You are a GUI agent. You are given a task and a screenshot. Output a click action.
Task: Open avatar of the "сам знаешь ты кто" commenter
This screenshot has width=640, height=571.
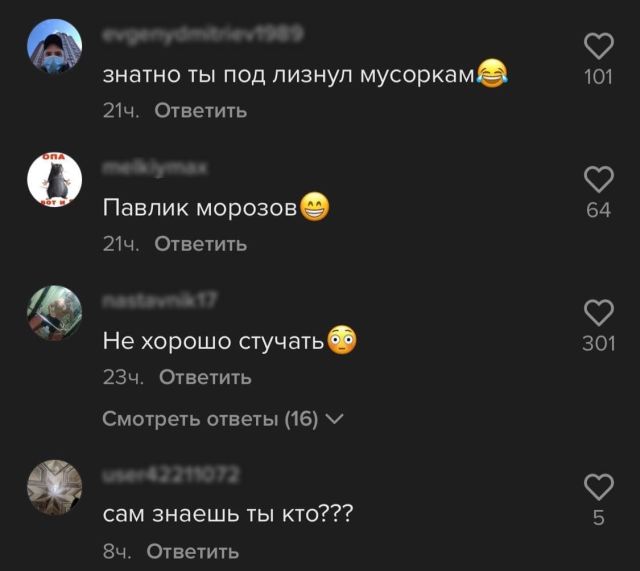point(54,487)
